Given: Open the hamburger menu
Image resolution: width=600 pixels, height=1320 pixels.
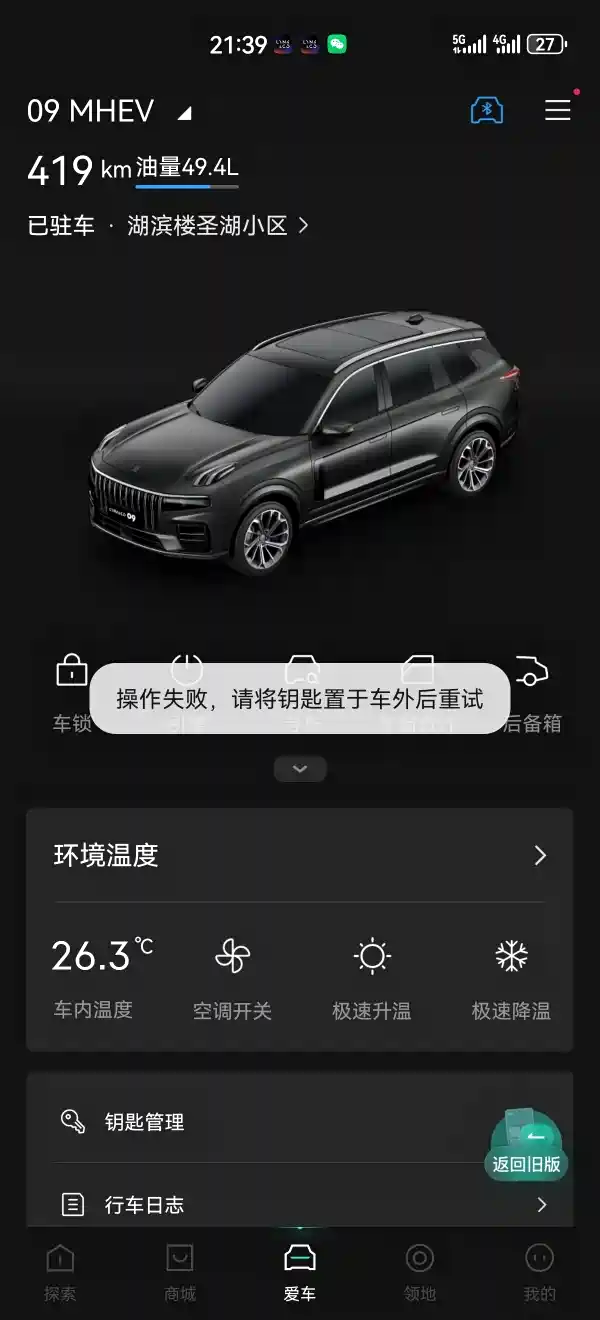Looking at the screenshot, I should pos(557,110).
